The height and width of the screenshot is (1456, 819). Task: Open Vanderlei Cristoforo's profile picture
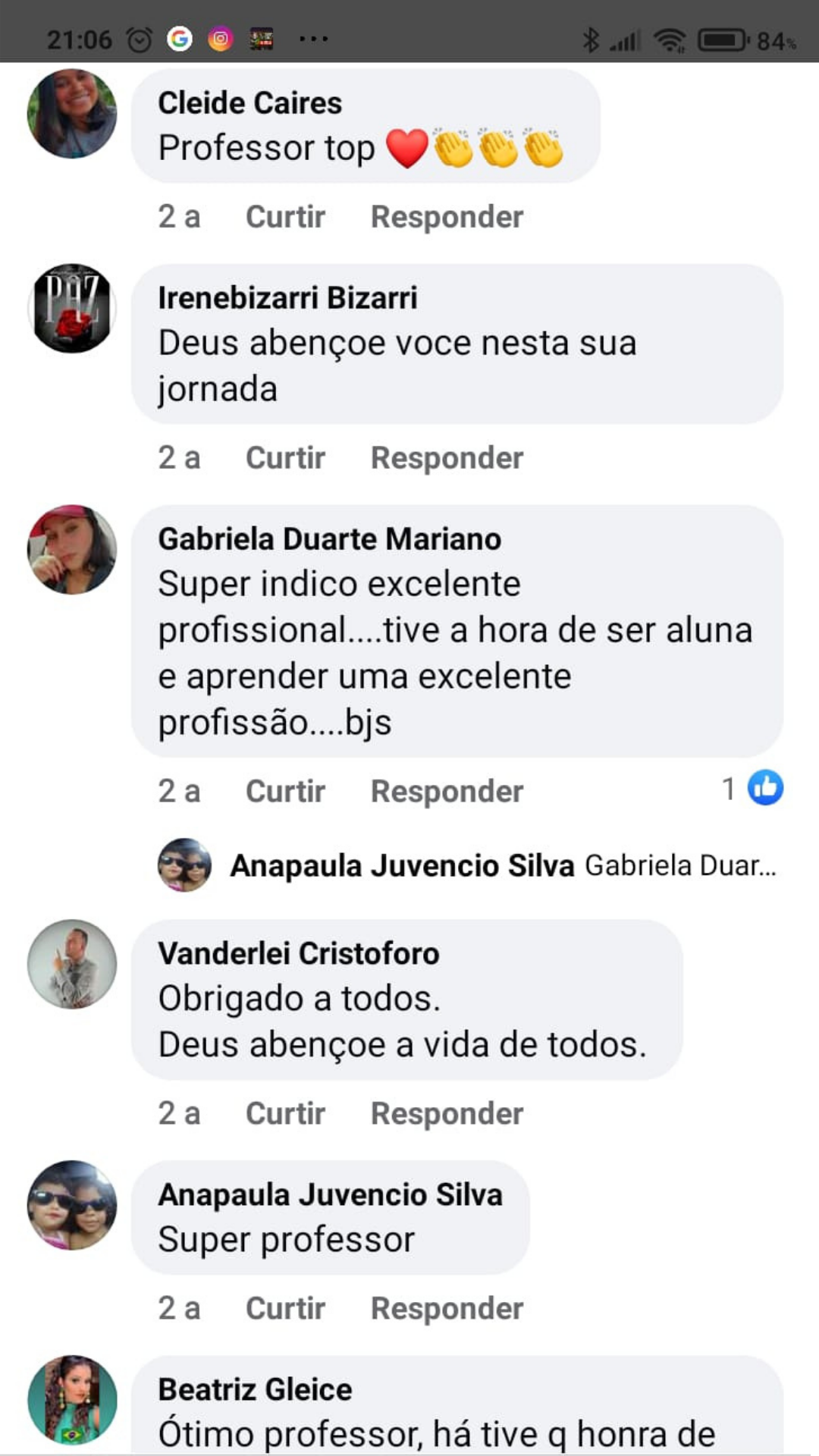[72, 965]
